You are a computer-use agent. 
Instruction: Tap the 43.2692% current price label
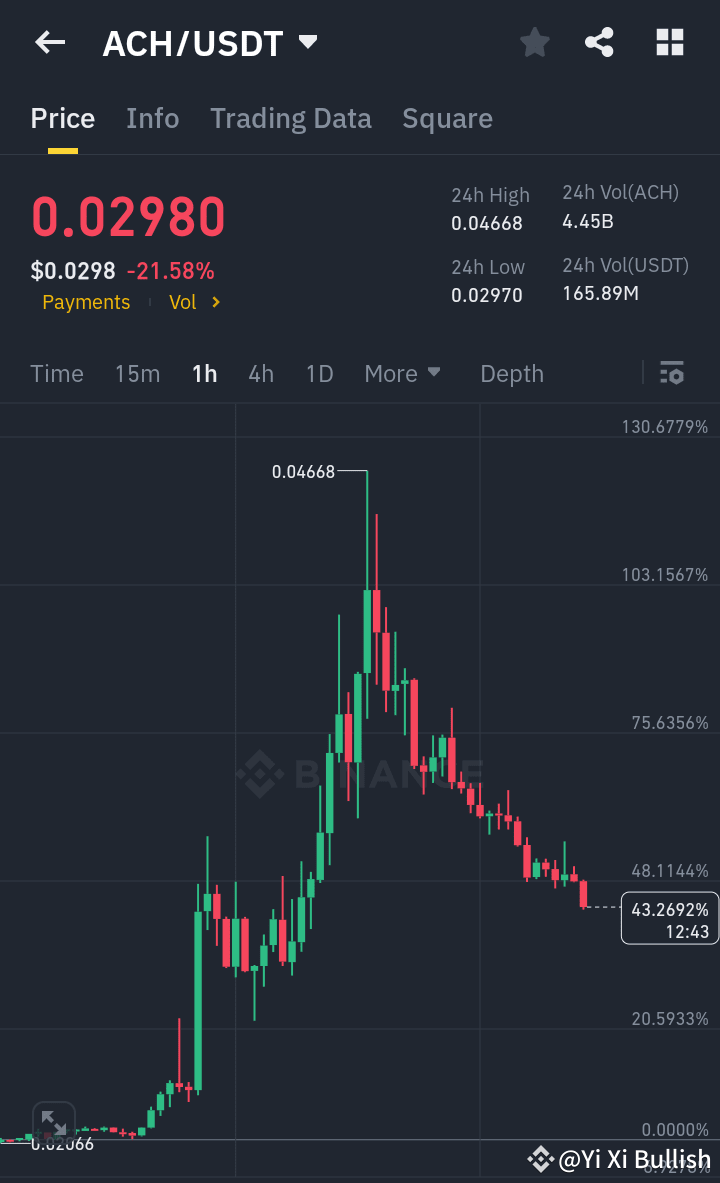(x=669, y=917)
